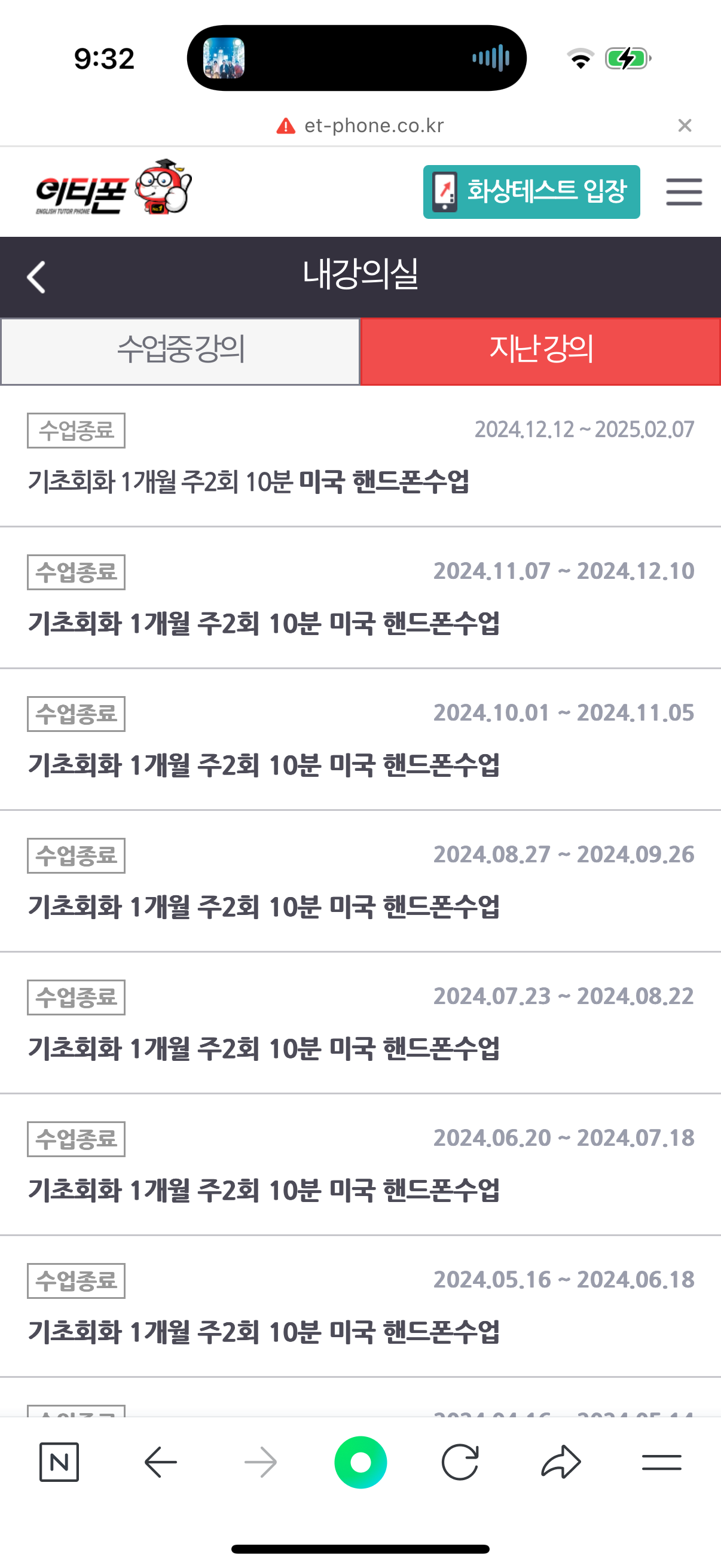
Task: Go back from 내강의실
Action: [36, 277]
